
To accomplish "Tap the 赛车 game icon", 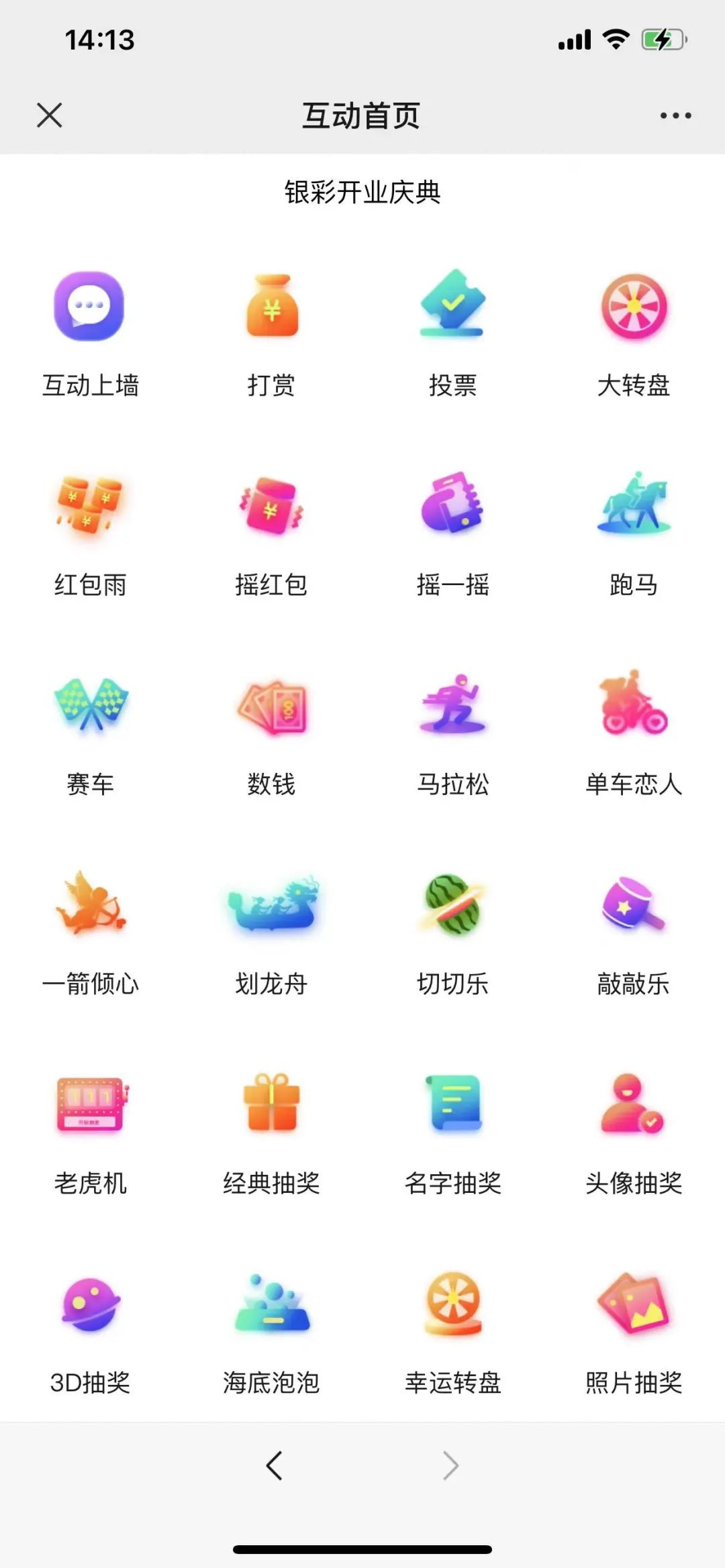I will [90, 704].
